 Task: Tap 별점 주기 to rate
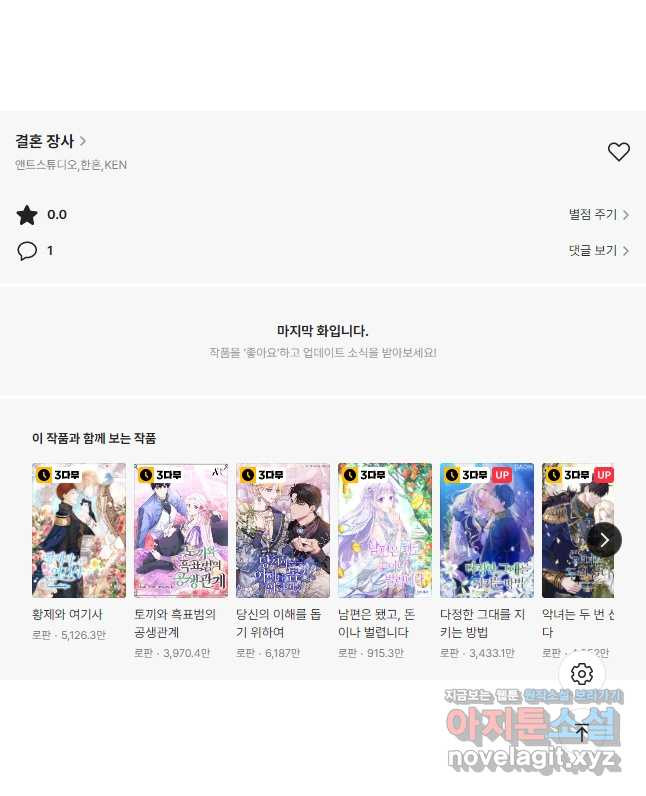(598, 214)
